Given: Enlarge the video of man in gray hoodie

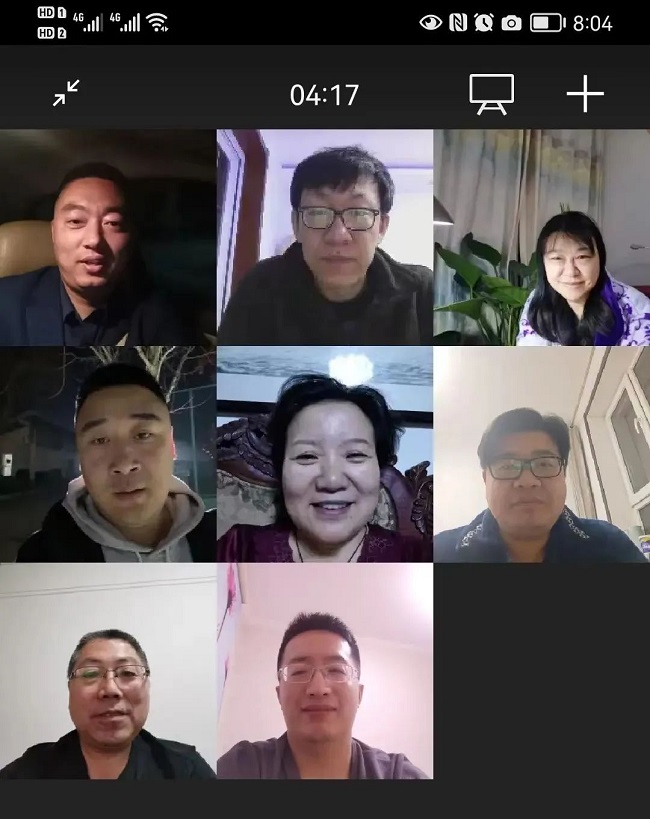Looking at the screenshot, I should [108, 455].
